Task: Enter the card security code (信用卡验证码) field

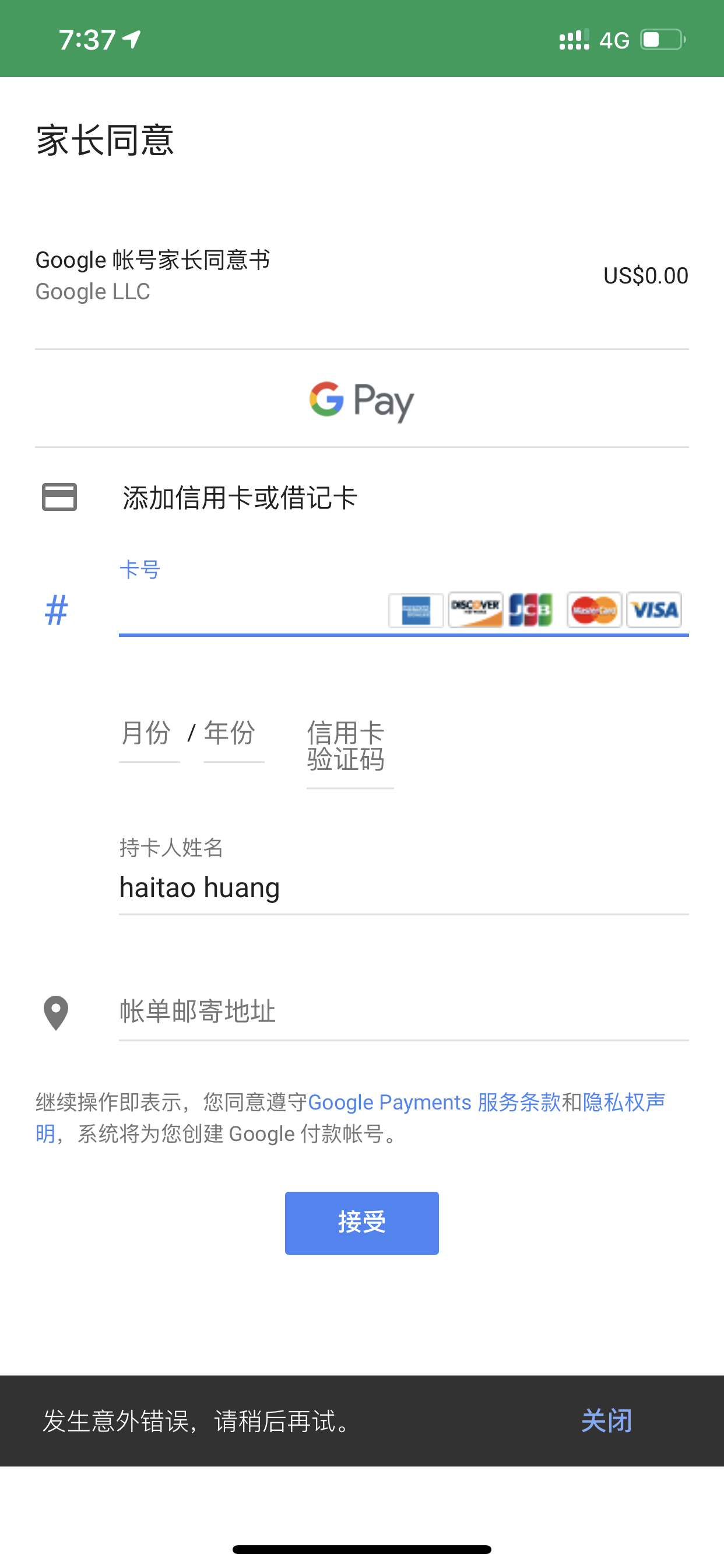Action: click(x=349, y=747)
